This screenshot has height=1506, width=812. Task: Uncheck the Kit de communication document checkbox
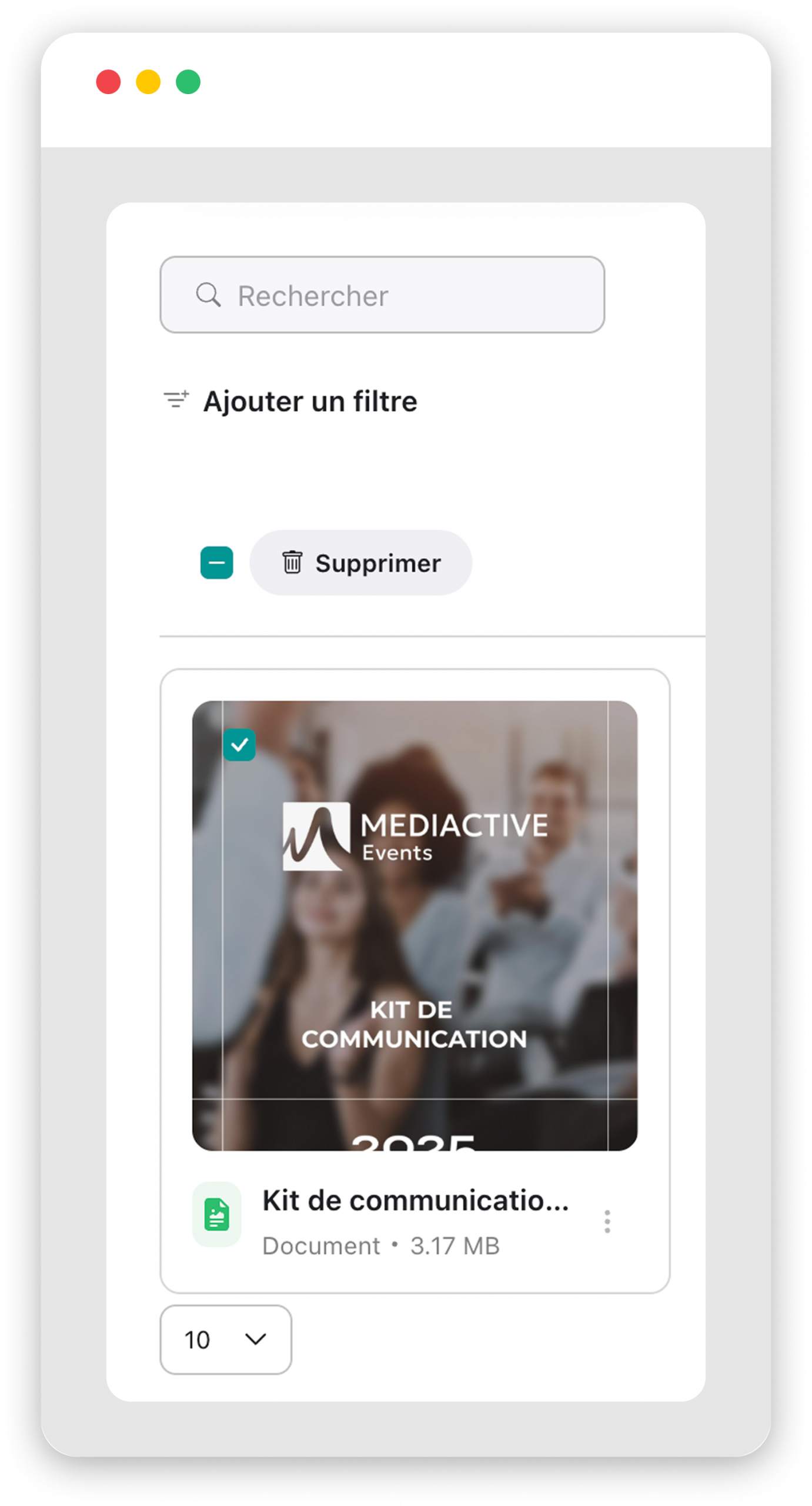pos(239,745)
